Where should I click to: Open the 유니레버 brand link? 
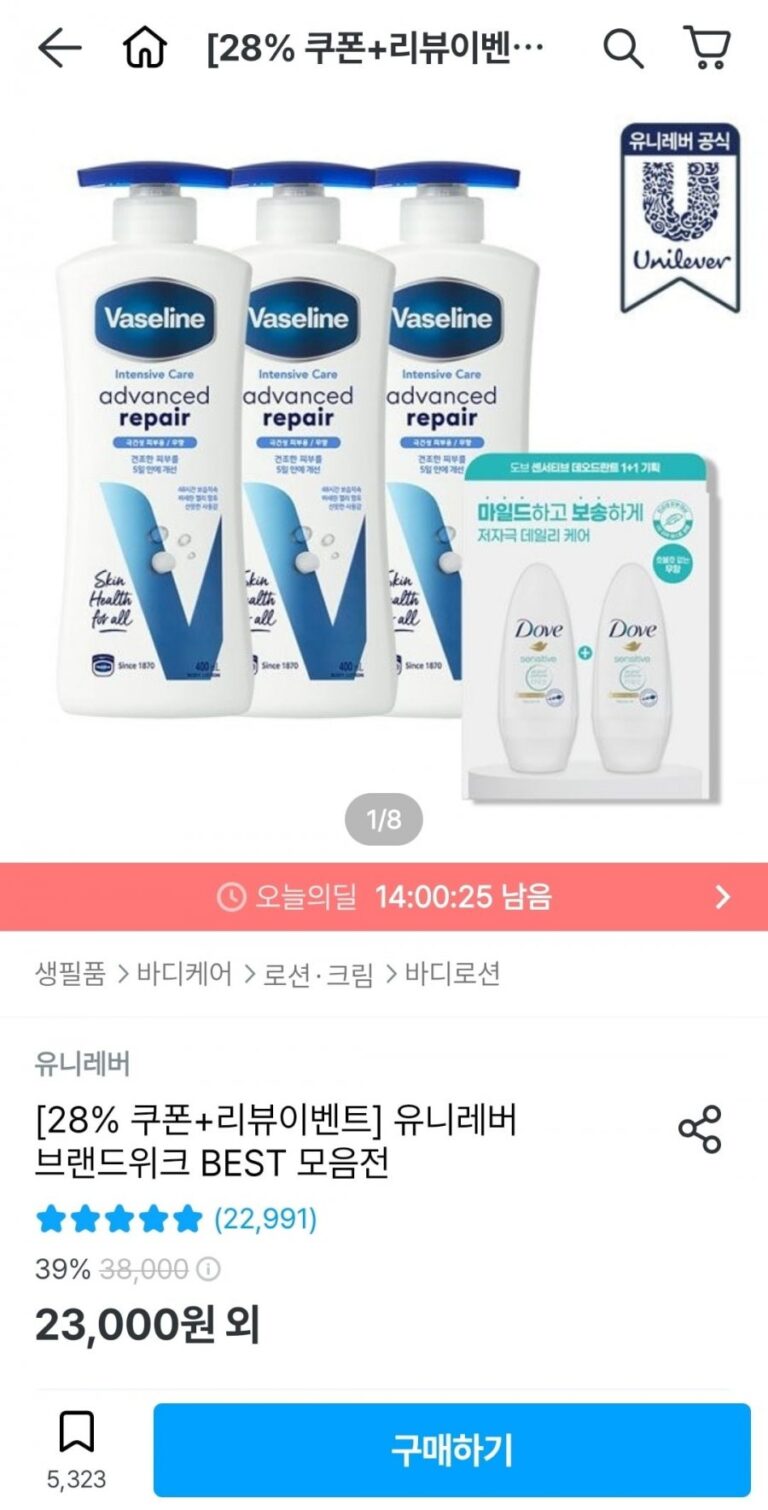(x=82, y=1063)
